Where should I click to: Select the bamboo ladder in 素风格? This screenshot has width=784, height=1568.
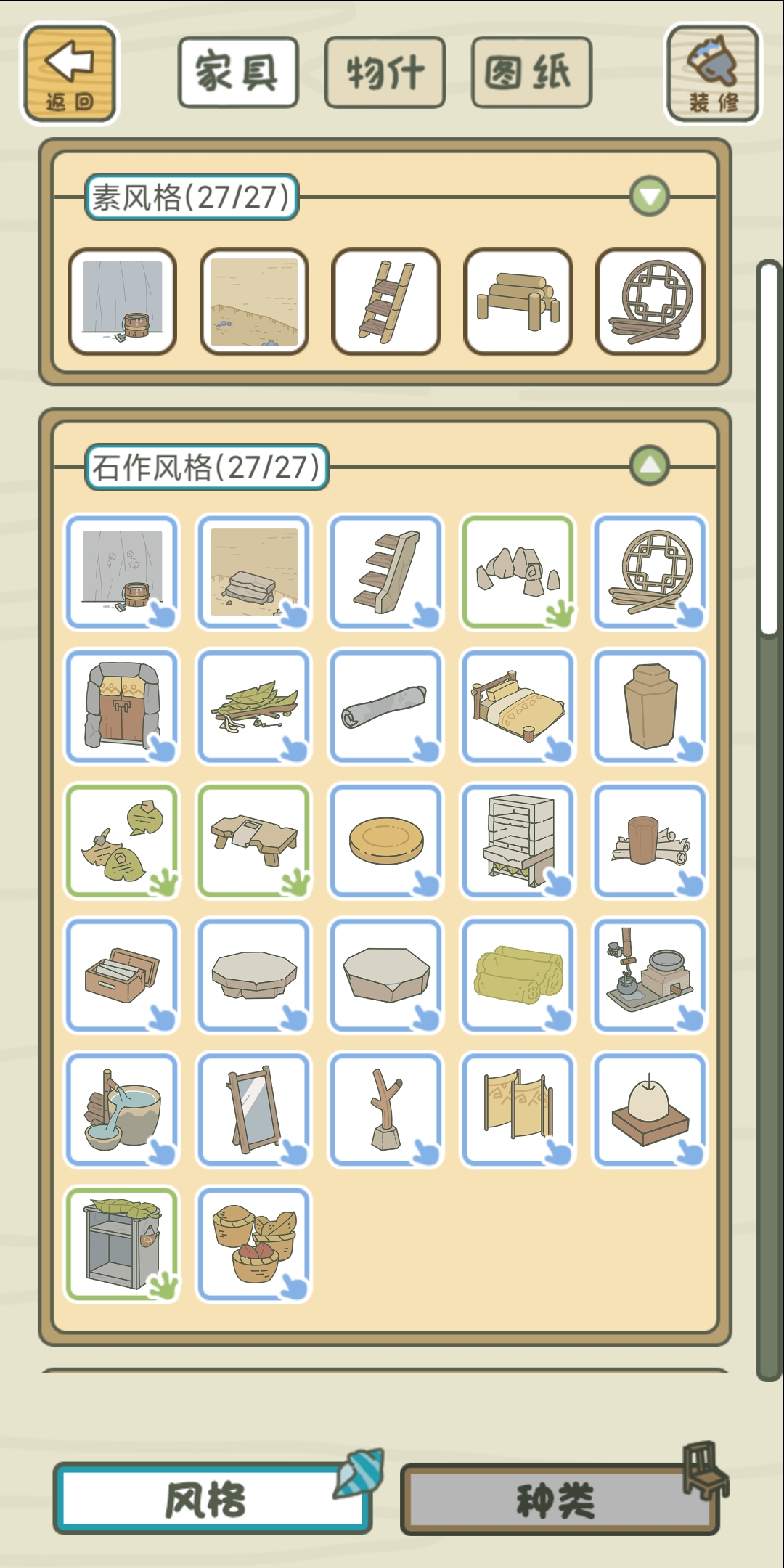click(x=385, y=301)
